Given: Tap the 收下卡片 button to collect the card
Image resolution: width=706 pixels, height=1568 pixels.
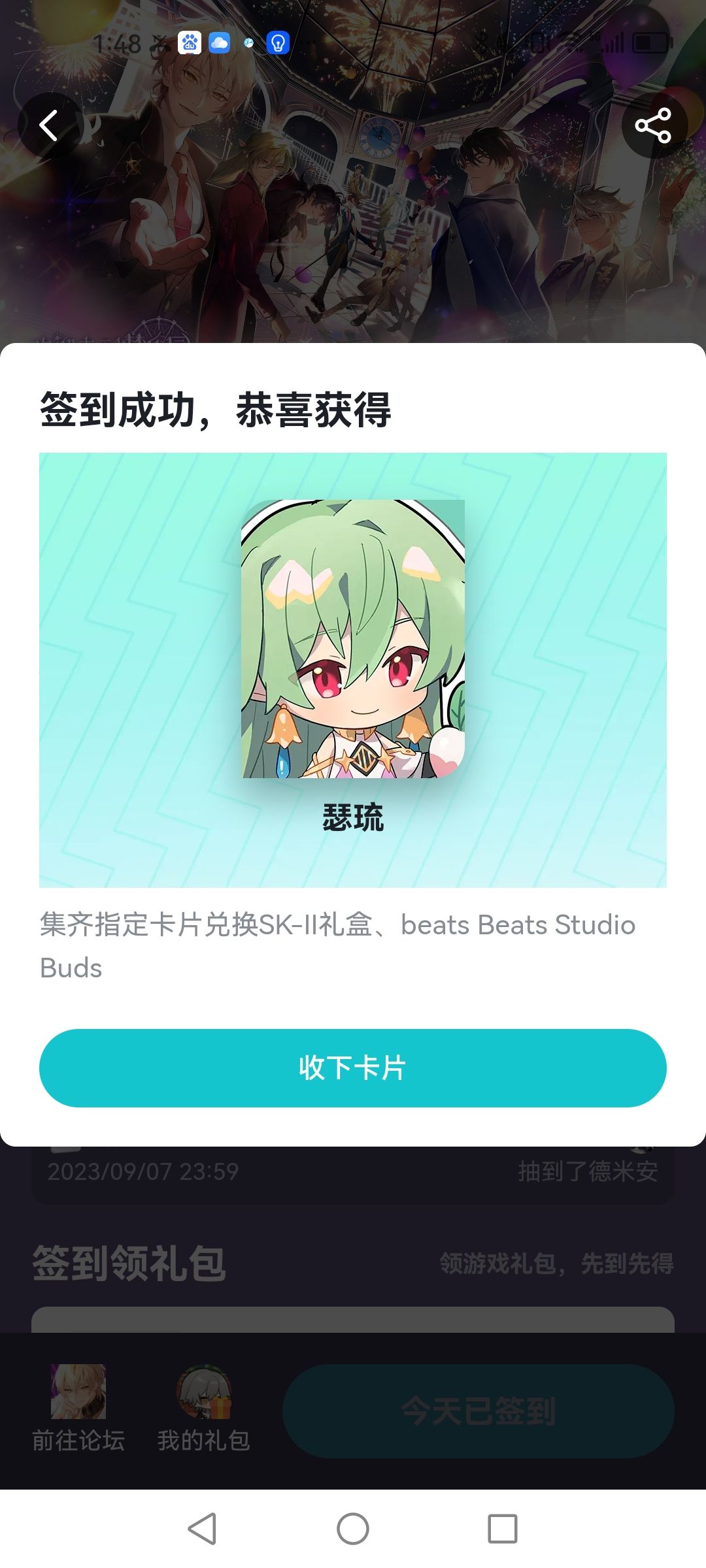Looking at the screenshot, I should (x=353, y=1068).
